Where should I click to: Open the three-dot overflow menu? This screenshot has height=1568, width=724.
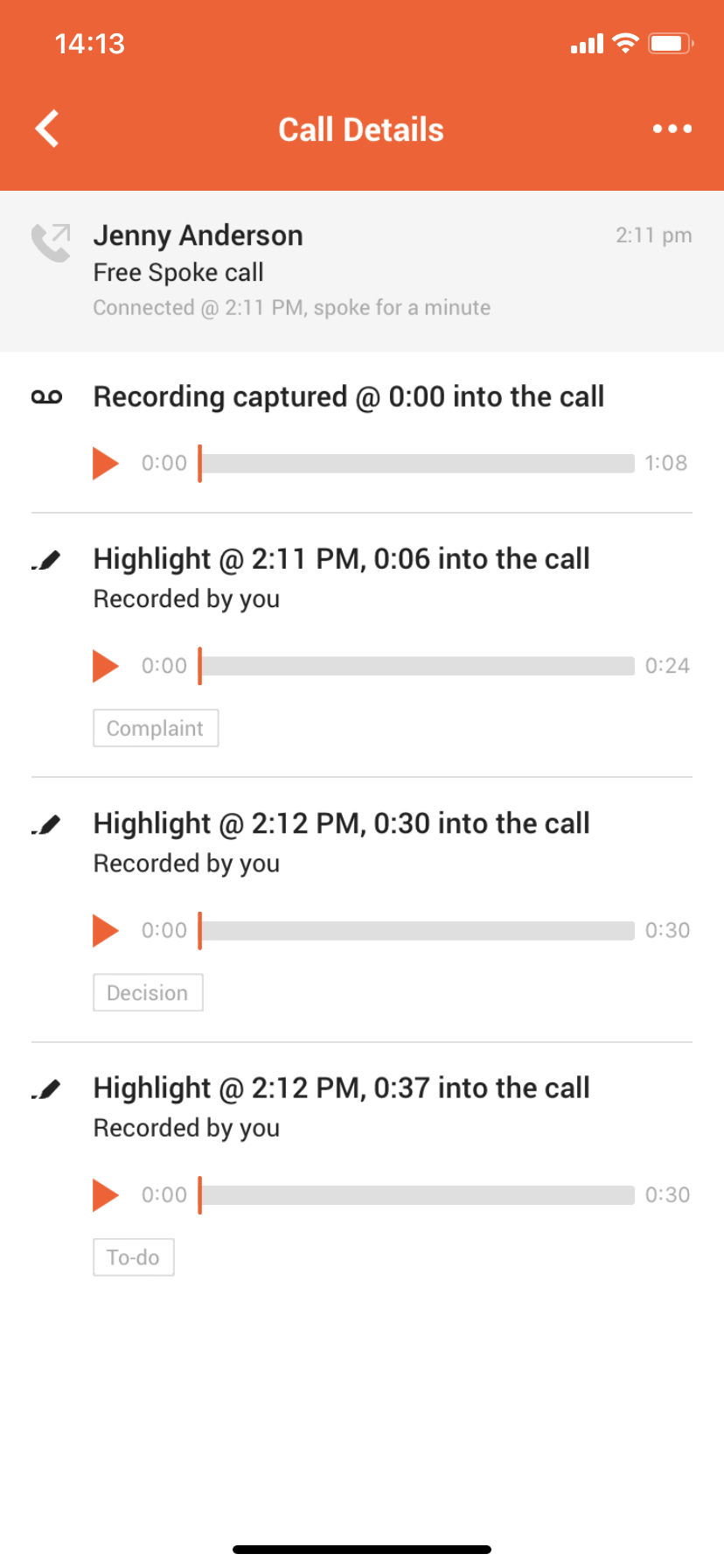[x=672, y=129]
